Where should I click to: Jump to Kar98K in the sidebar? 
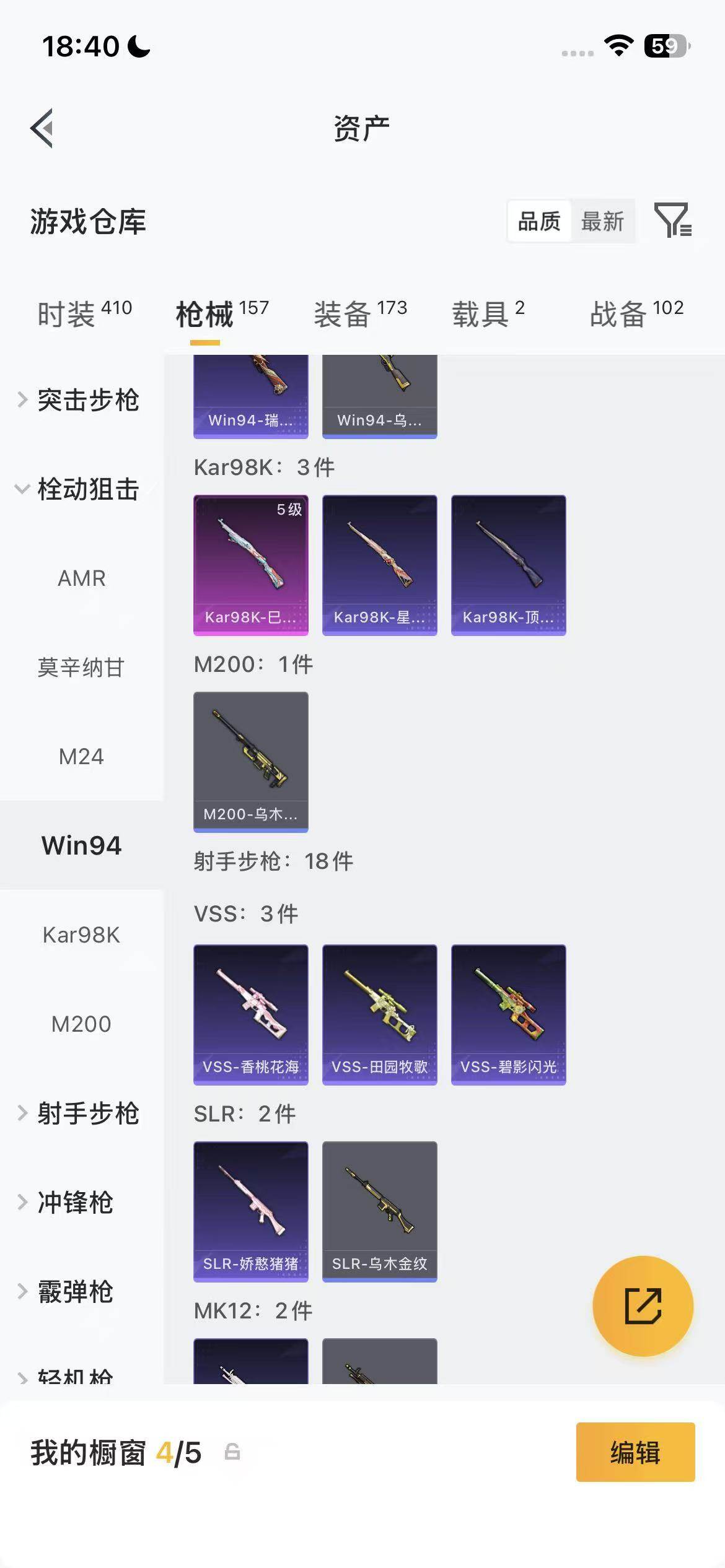click(81, 935)
